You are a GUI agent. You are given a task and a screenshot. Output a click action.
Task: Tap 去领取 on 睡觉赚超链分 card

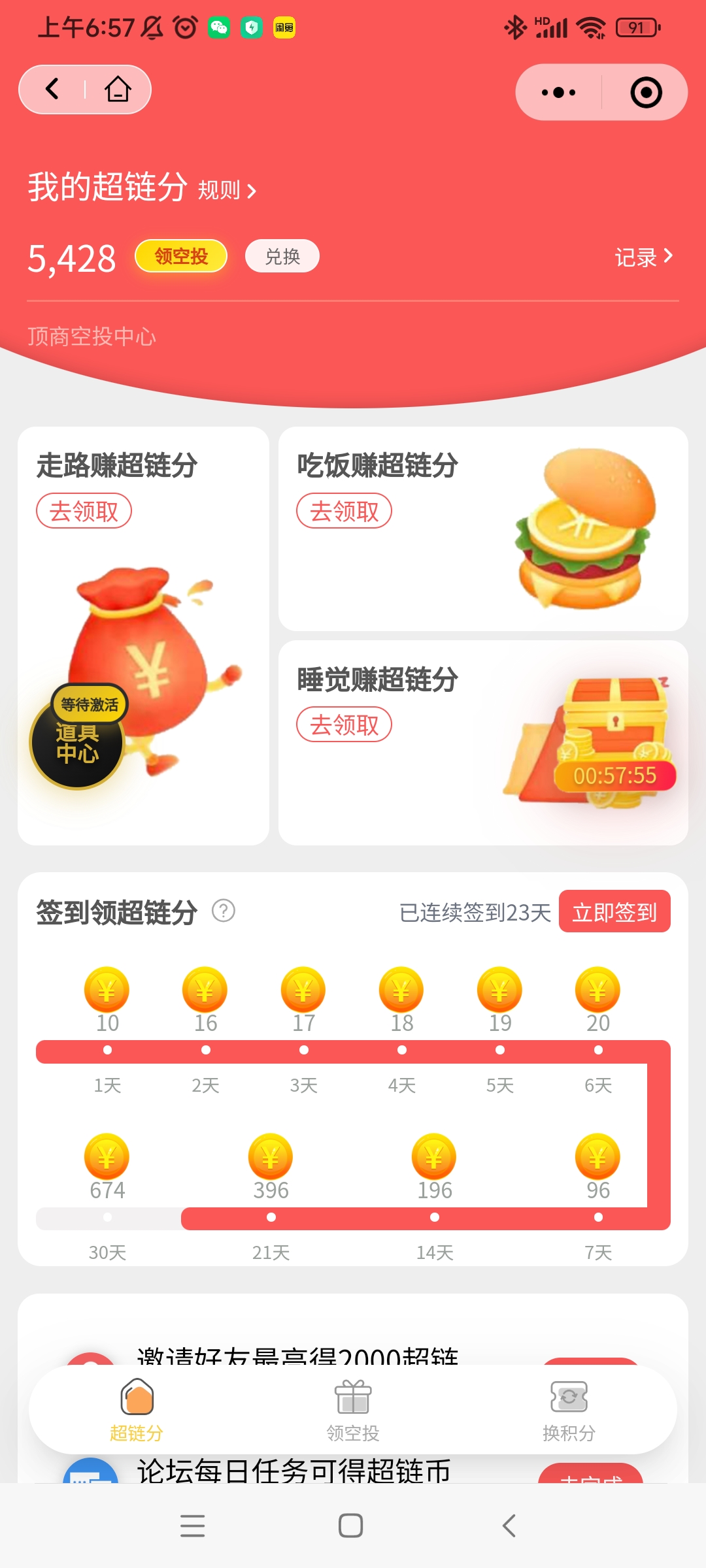coord(343,724)
